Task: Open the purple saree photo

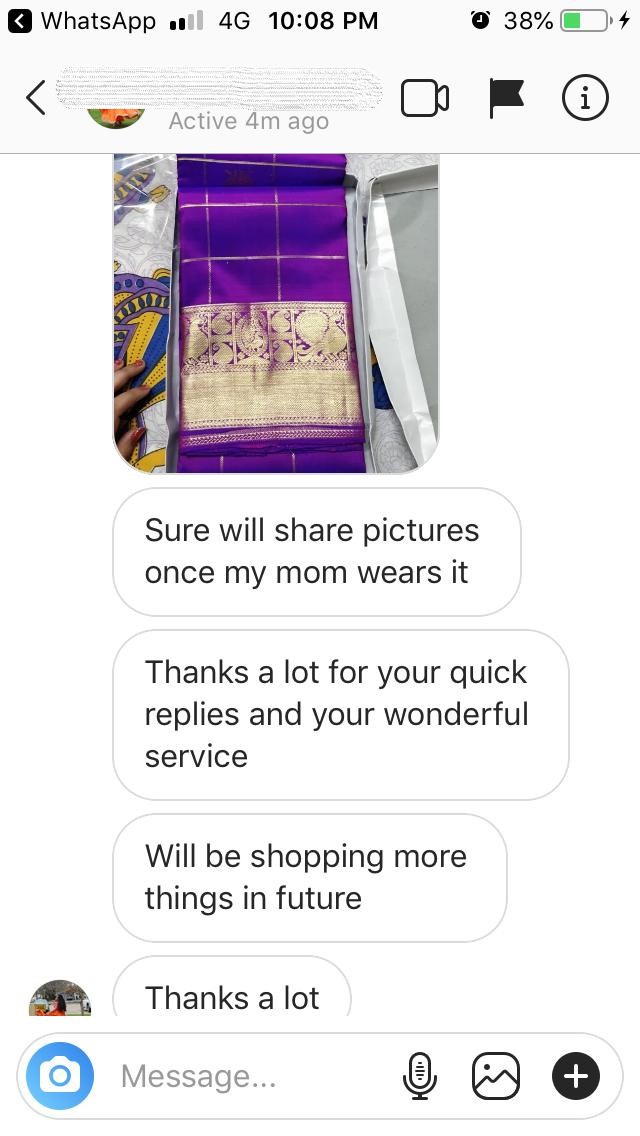Action: pyautogui.click(x=276, y=313)
